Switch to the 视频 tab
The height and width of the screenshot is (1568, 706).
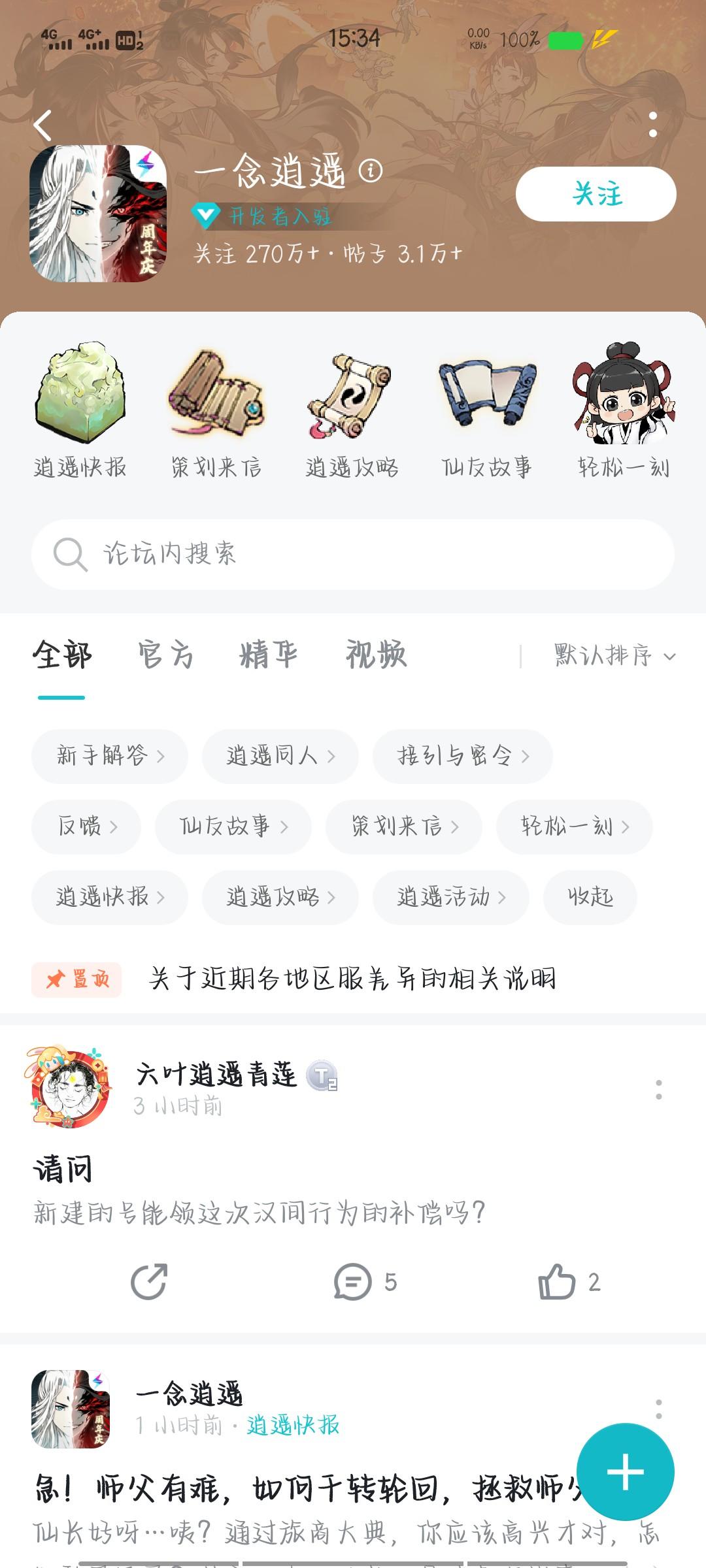376,655
